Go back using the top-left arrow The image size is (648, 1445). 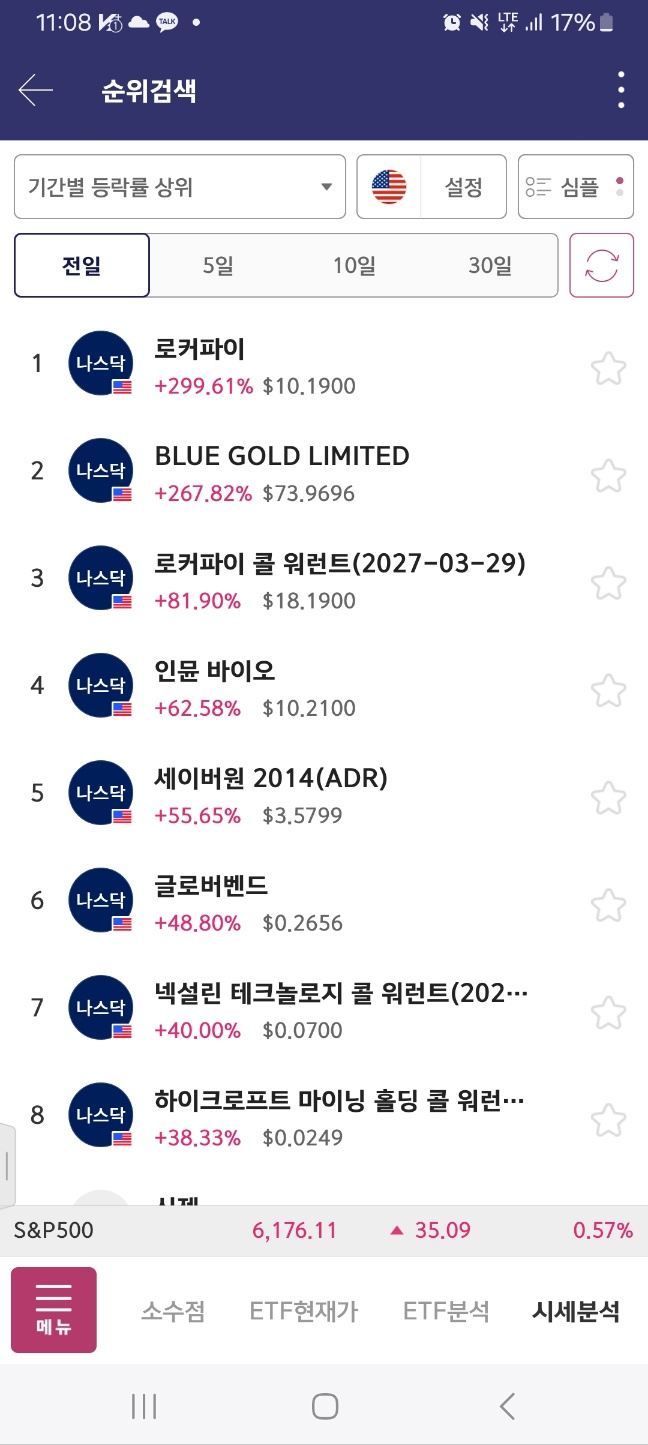(35, 91)
